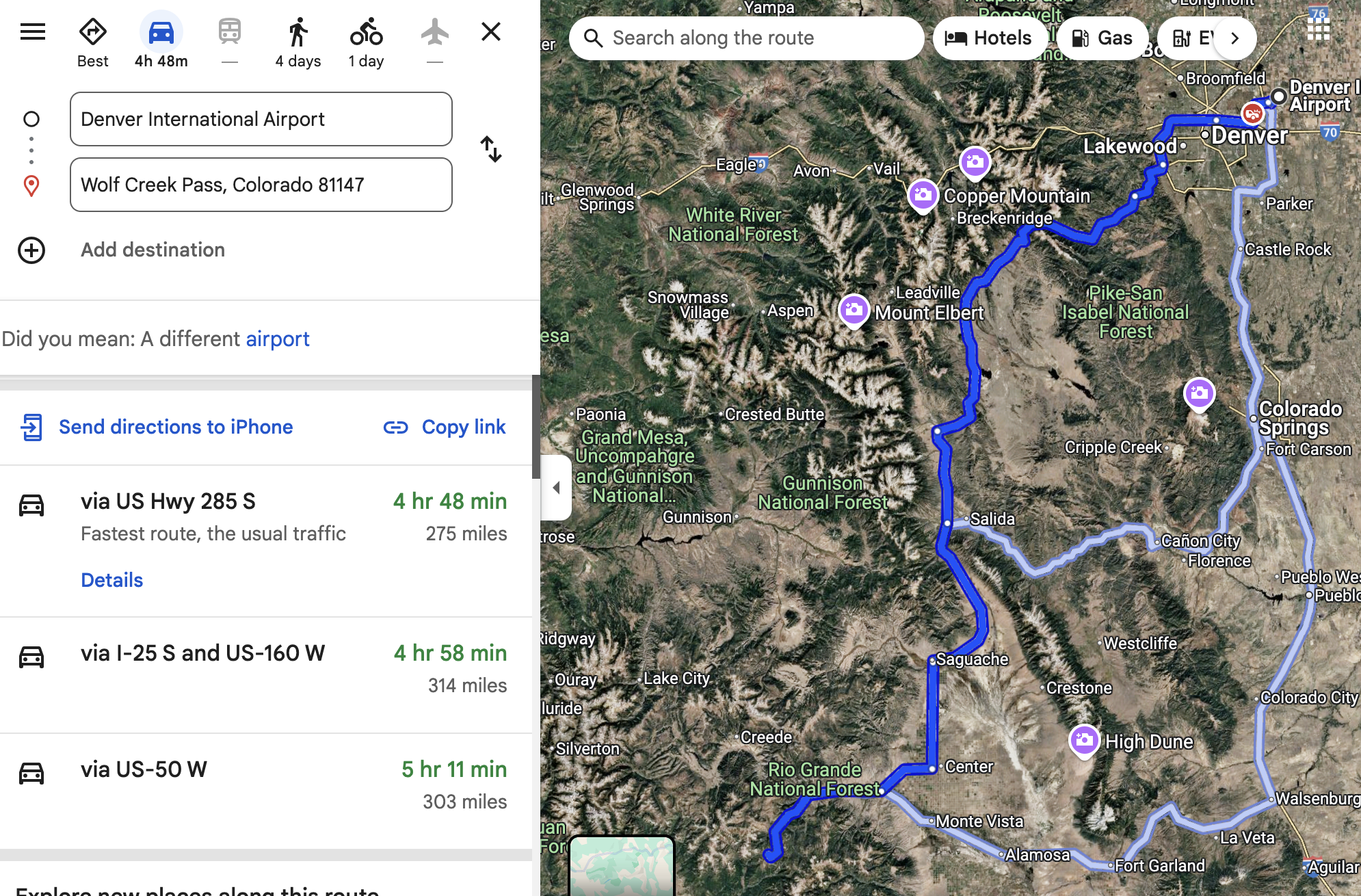The image size is (1361, 896).
Task: Select route via US-50 W
Action: (x=266, y=791)
